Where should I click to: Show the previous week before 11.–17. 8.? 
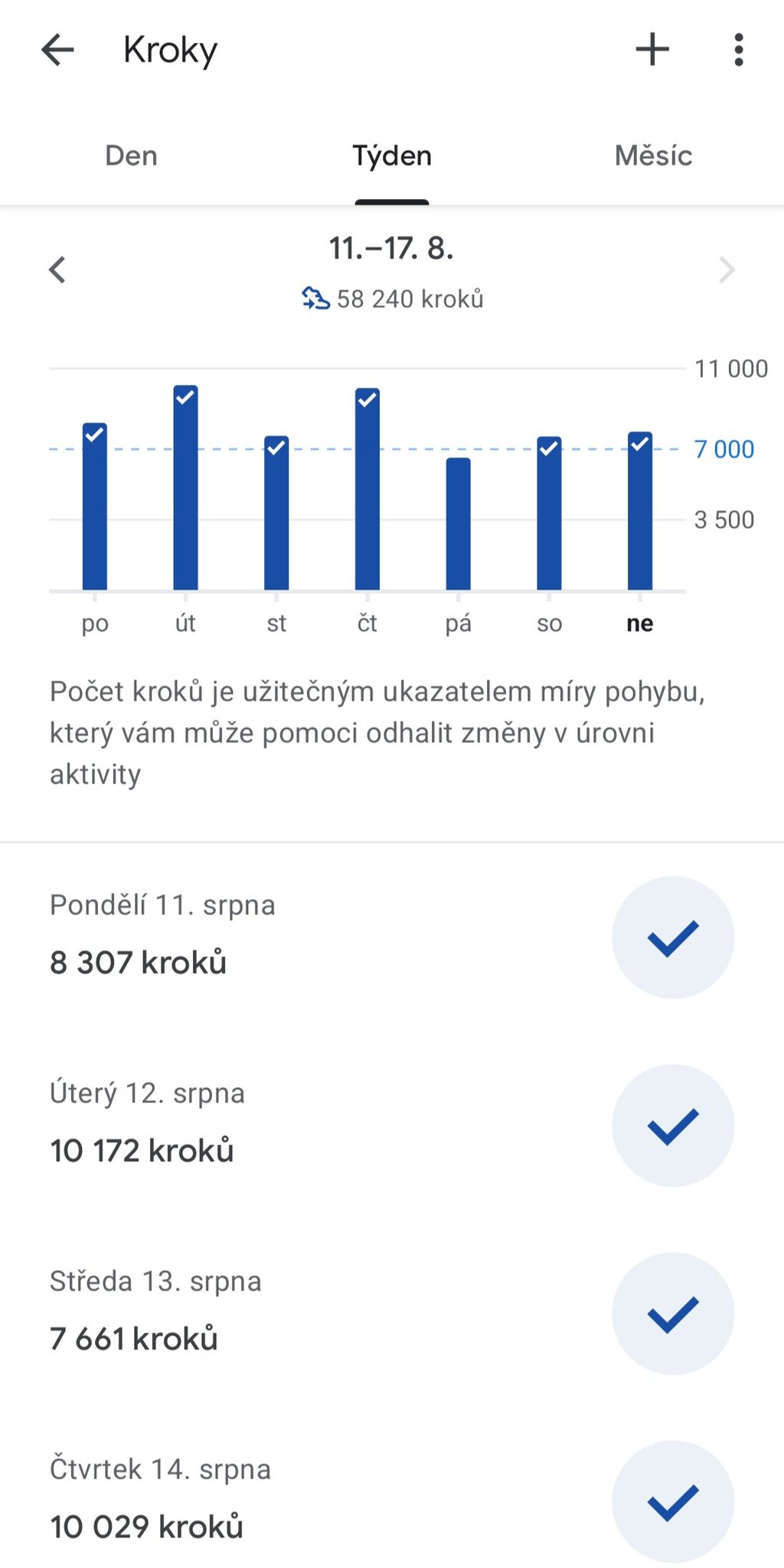pyautogui.click(x=57, y=269)
